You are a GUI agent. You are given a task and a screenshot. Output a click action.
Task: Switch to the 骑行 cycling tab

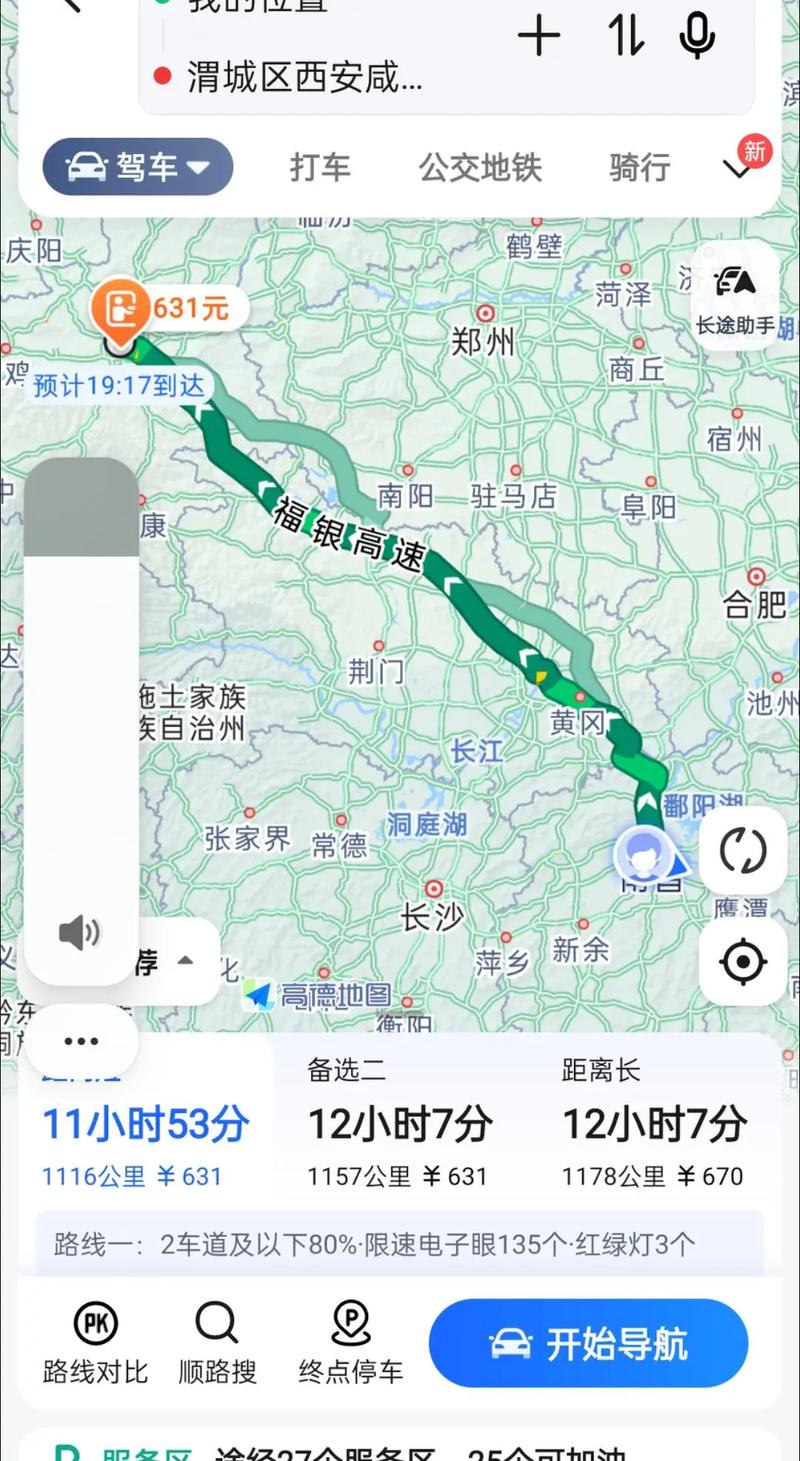tap(637, 169)
